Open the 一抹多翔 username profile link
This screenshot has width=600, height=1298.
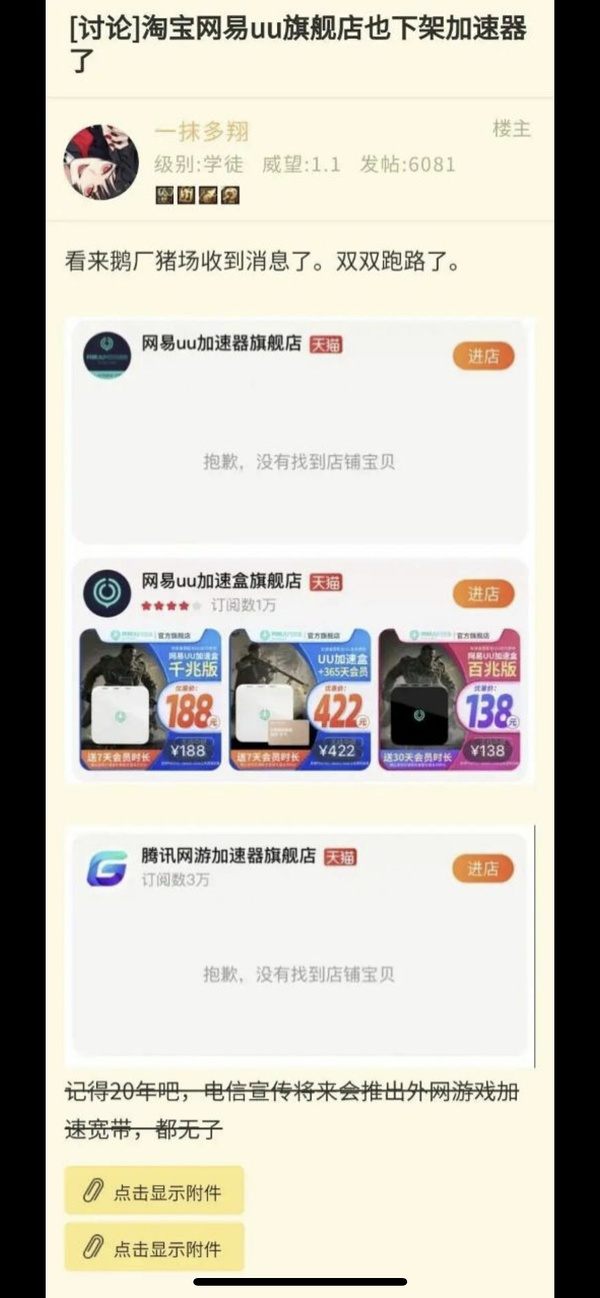pos(201,131)
